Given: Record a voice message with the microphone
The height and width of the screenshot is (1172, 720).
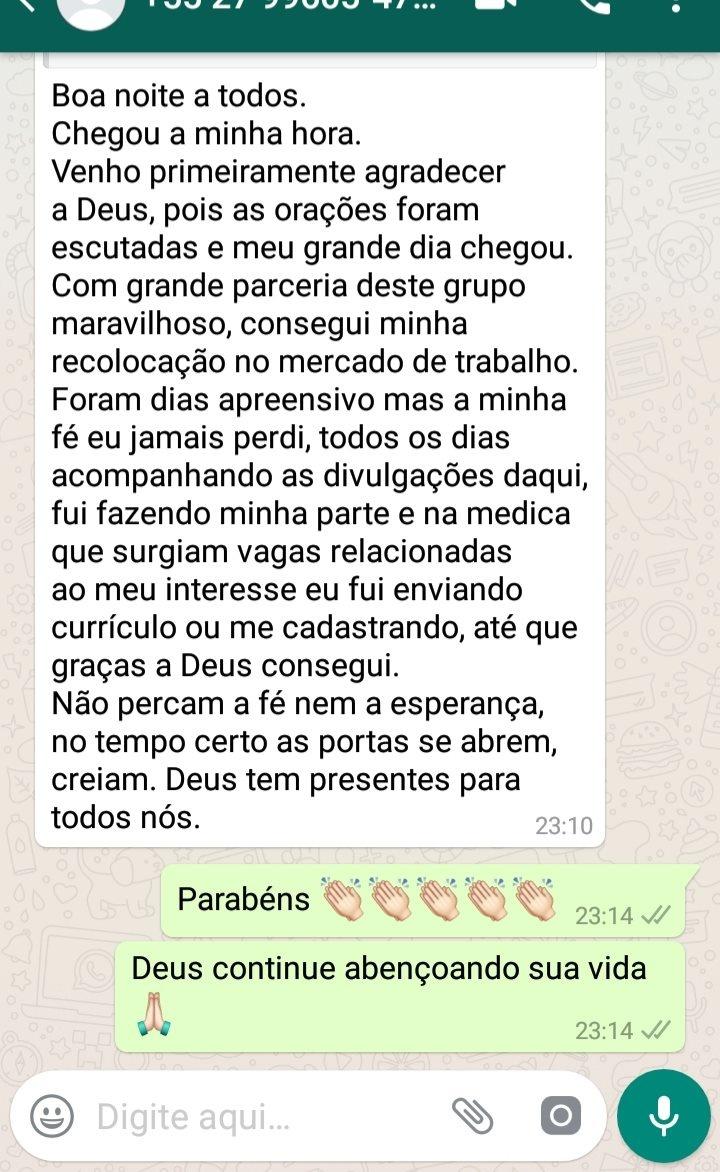Looking at the screenshot, I should (x=664, y=1115).
